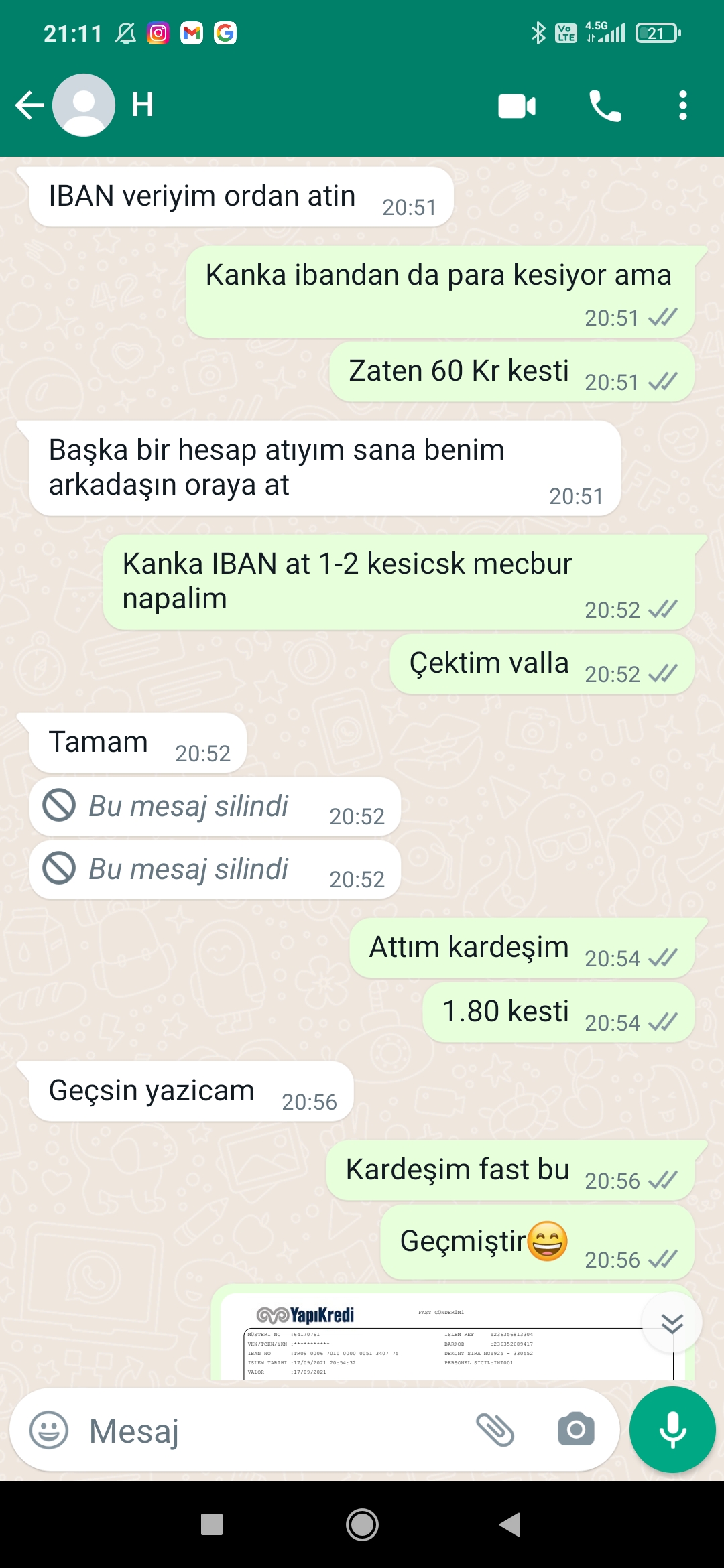The height and width of the screenshot is (1568, 724).
Task: Open the recent apps view
Action: coord(212,1524)
